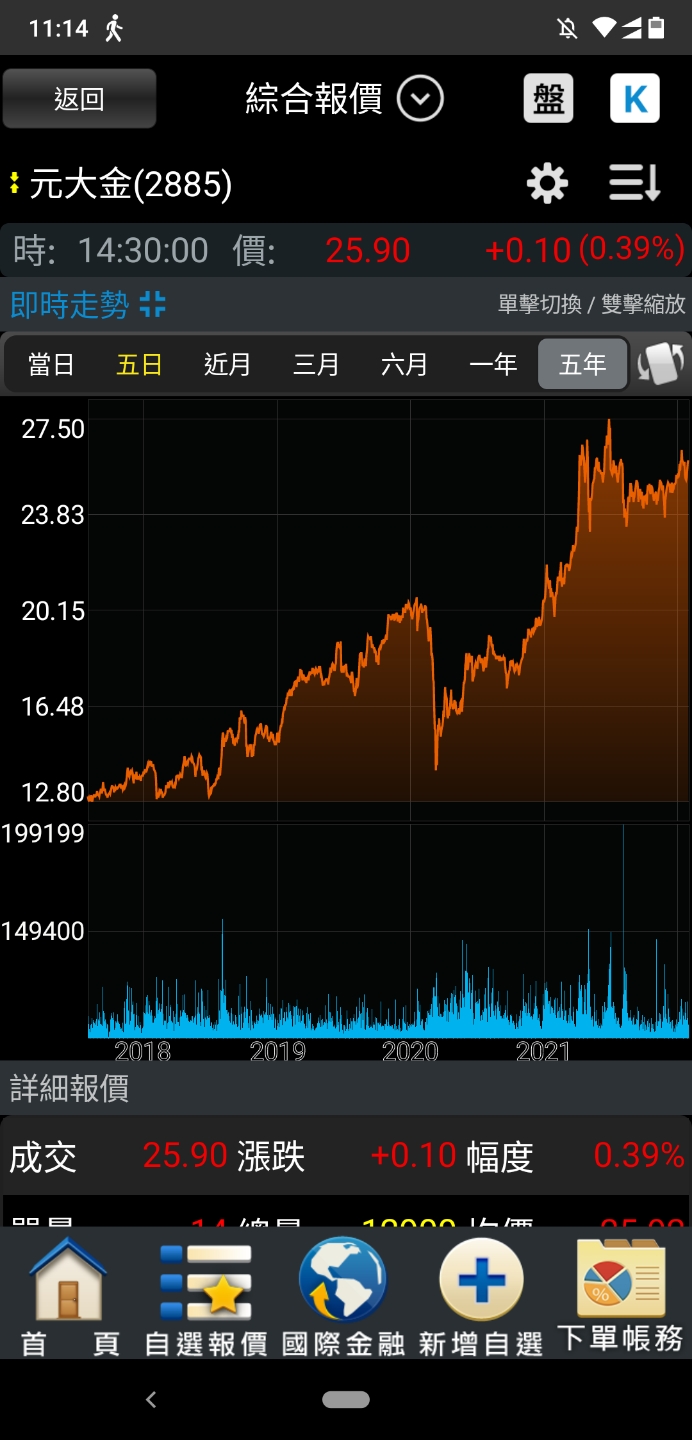Open the 國際金融 tab

click(343, 1296)
